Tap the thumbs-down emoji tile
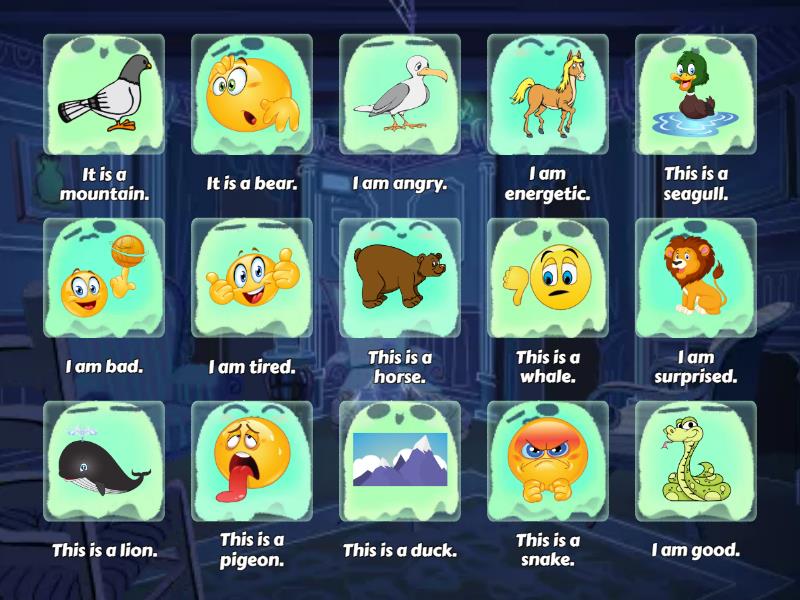The height and width of the screenshot is (600, 800). pyautogui.click(x=547, y=278)
